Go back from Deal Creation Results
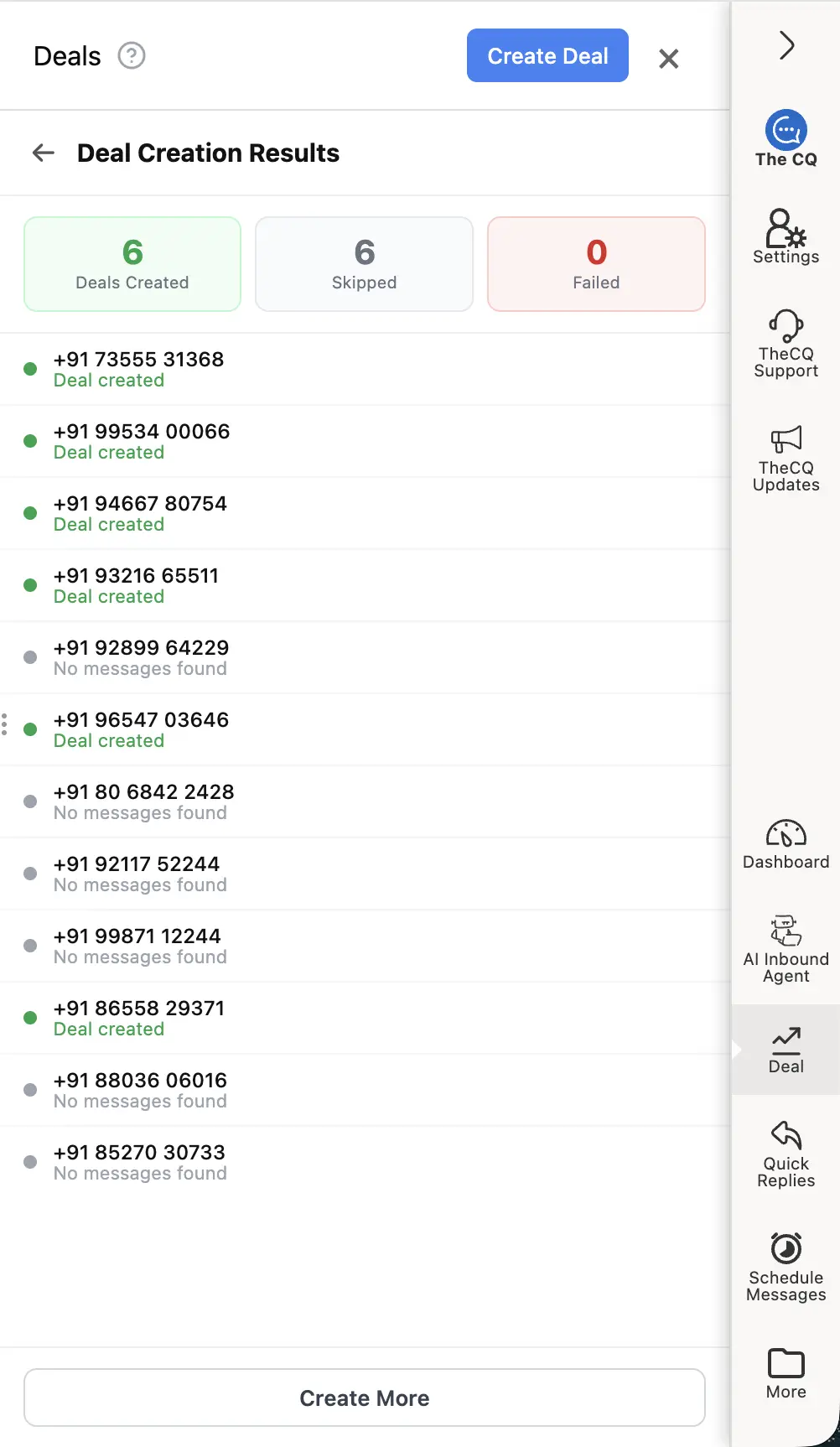The height and width of the screenshot is (1447, 840). pyautogui.click(x=44, y=153)
